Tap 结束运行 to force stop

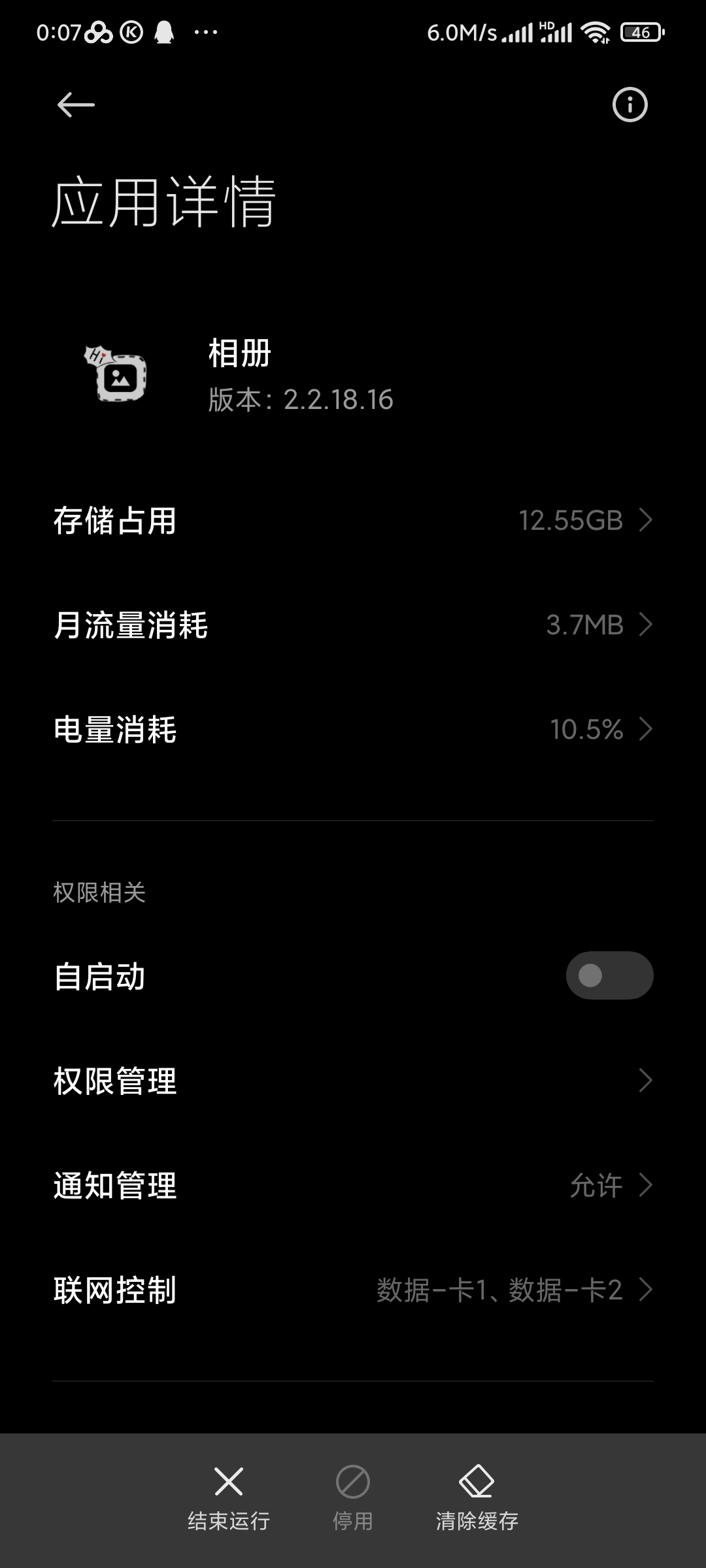click(x=229, y=1498)
